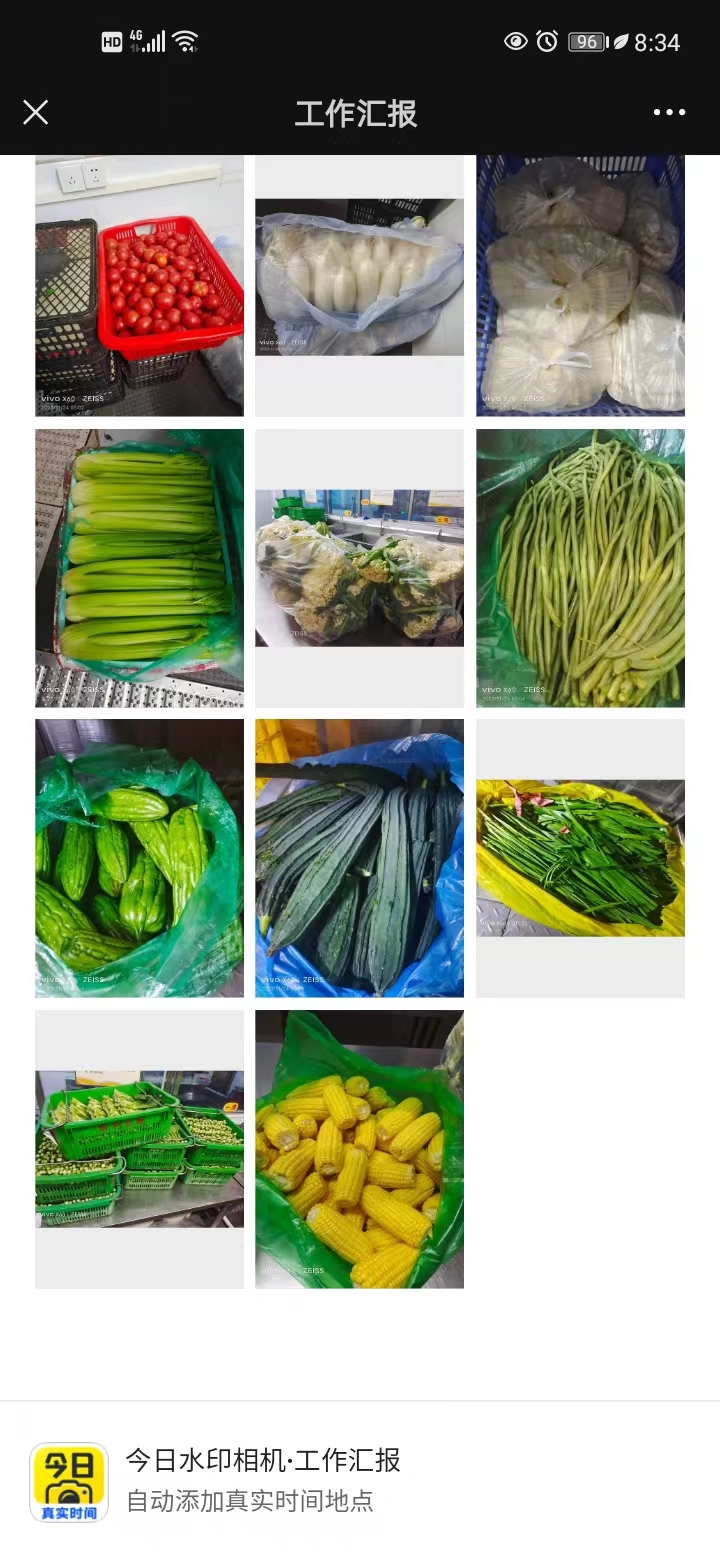View the long green beans photo
The height and width of the screenshot is (1560, 720).
pyautogui.click(x=580, y=568)
